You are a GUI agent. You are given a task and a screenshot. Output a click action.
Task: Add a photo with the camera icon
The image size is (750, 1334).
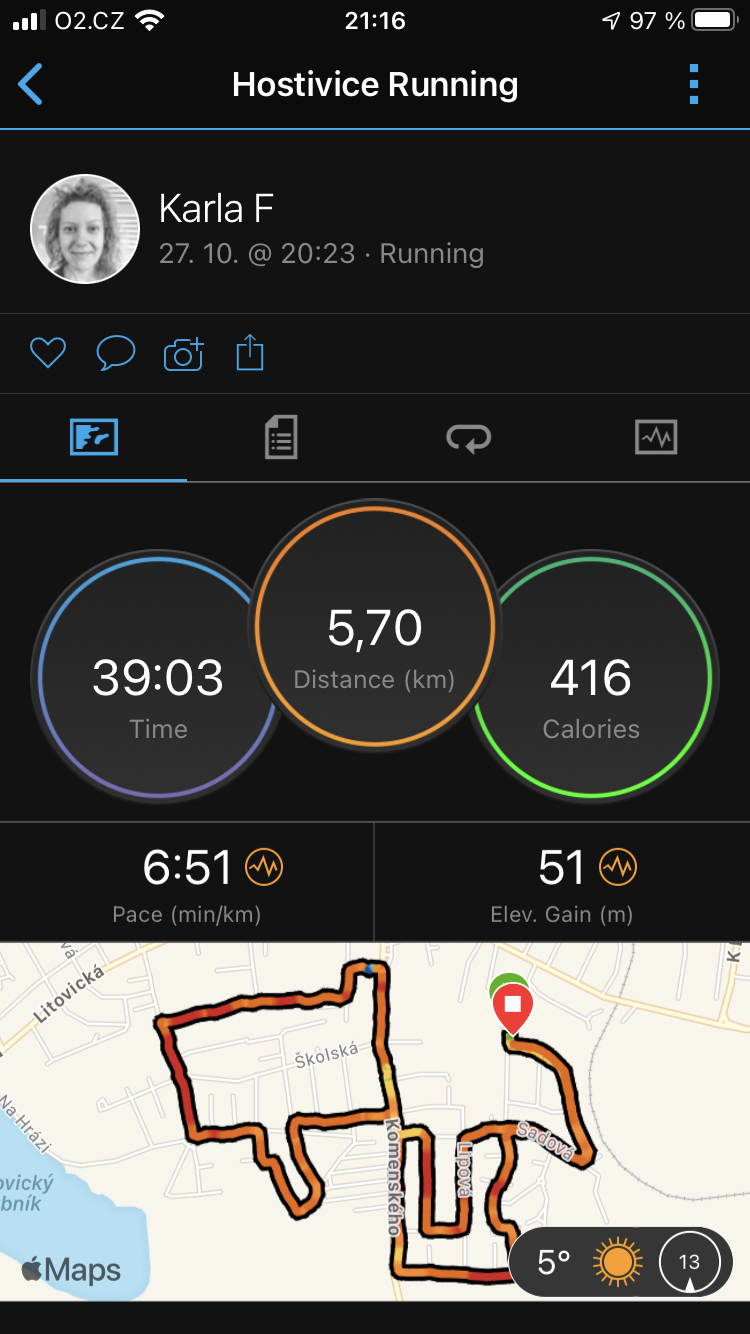pos(183,353)
